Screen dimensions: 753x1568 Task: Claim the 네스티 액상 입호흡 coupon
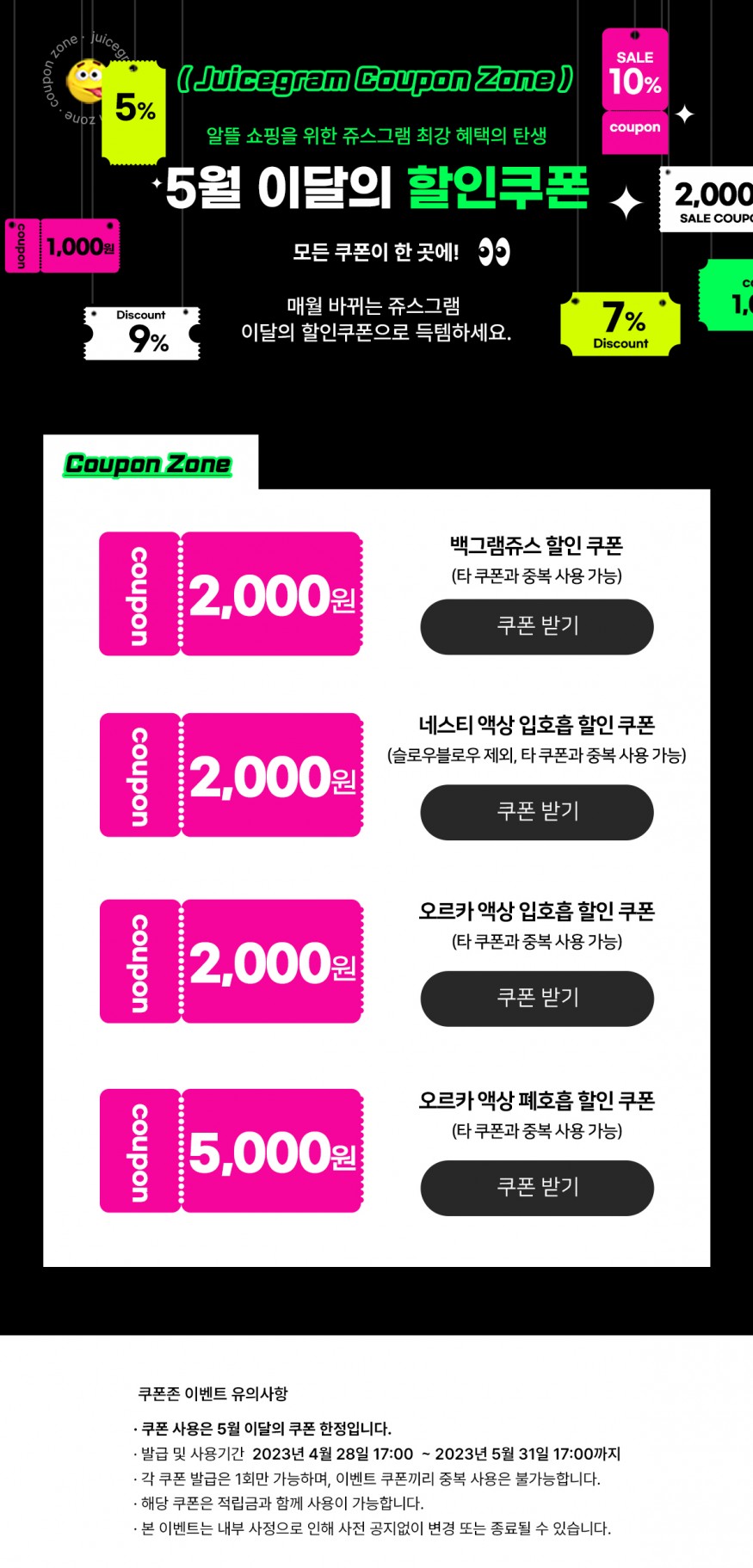(536, 811)
